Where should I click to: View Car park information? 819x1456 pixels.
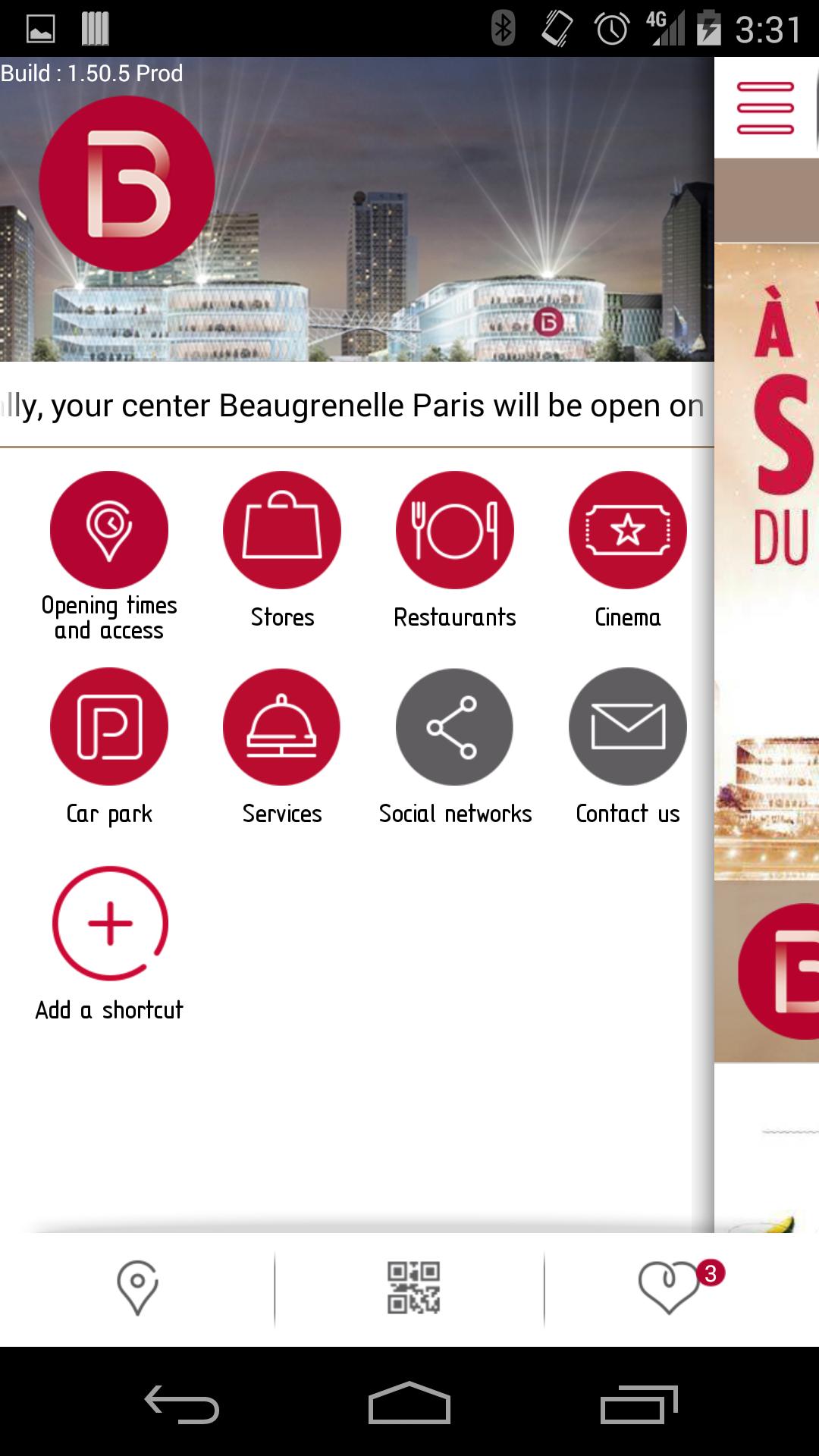tap(109, 726)
